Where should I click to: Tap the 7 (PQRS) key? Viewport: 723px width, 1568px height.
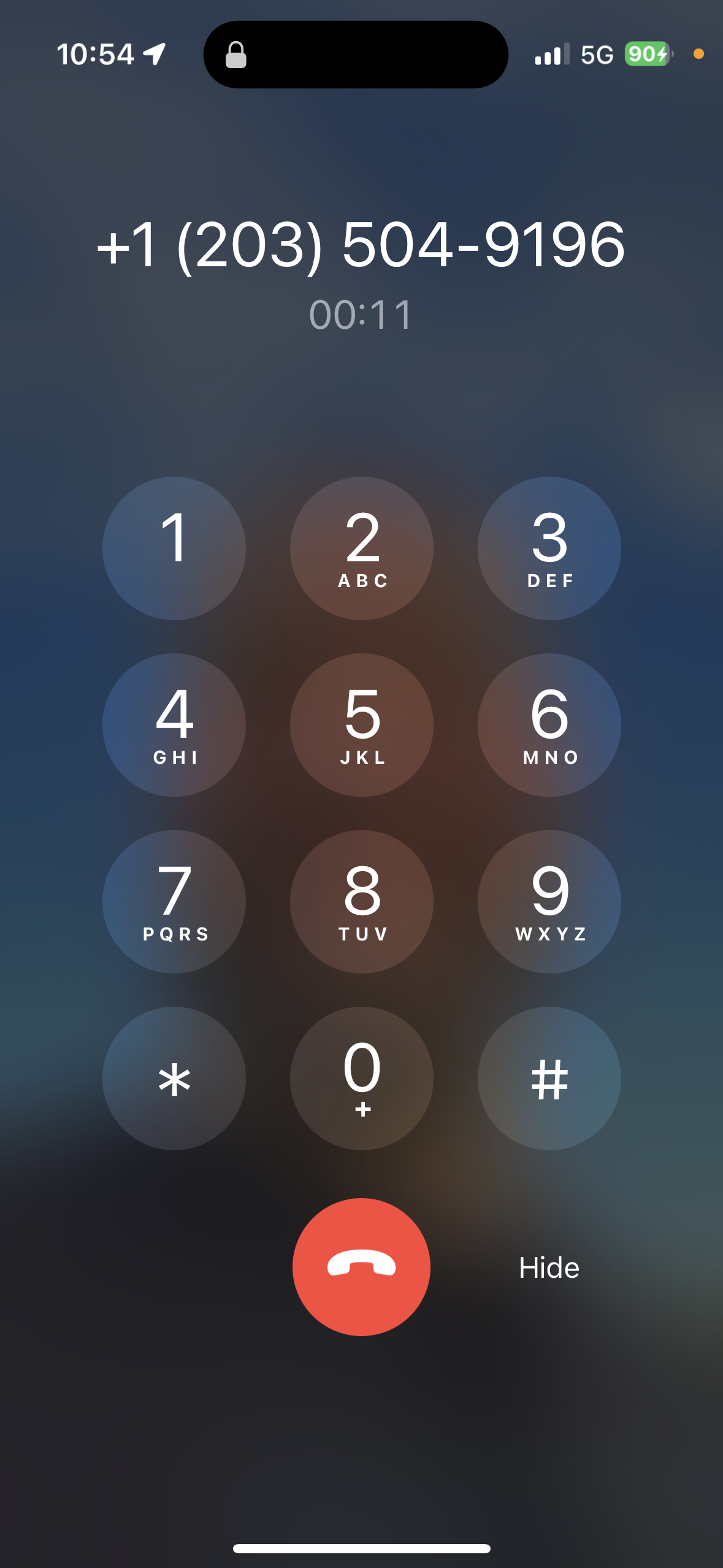coord(174,902)
